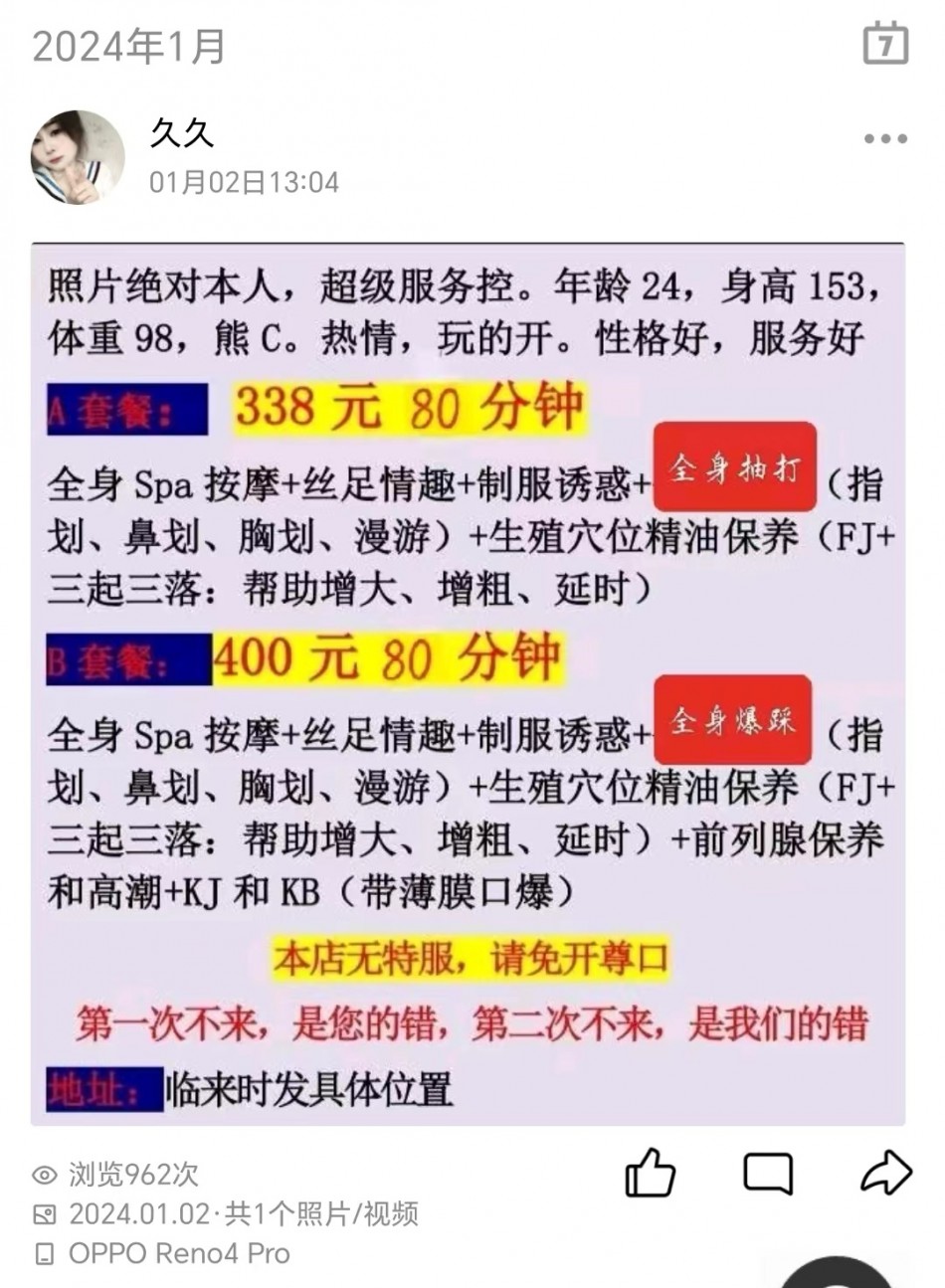Open the profile via username 久久
Screen dimensions: 945x1288
pyautogui.click(x=182, y=132)
